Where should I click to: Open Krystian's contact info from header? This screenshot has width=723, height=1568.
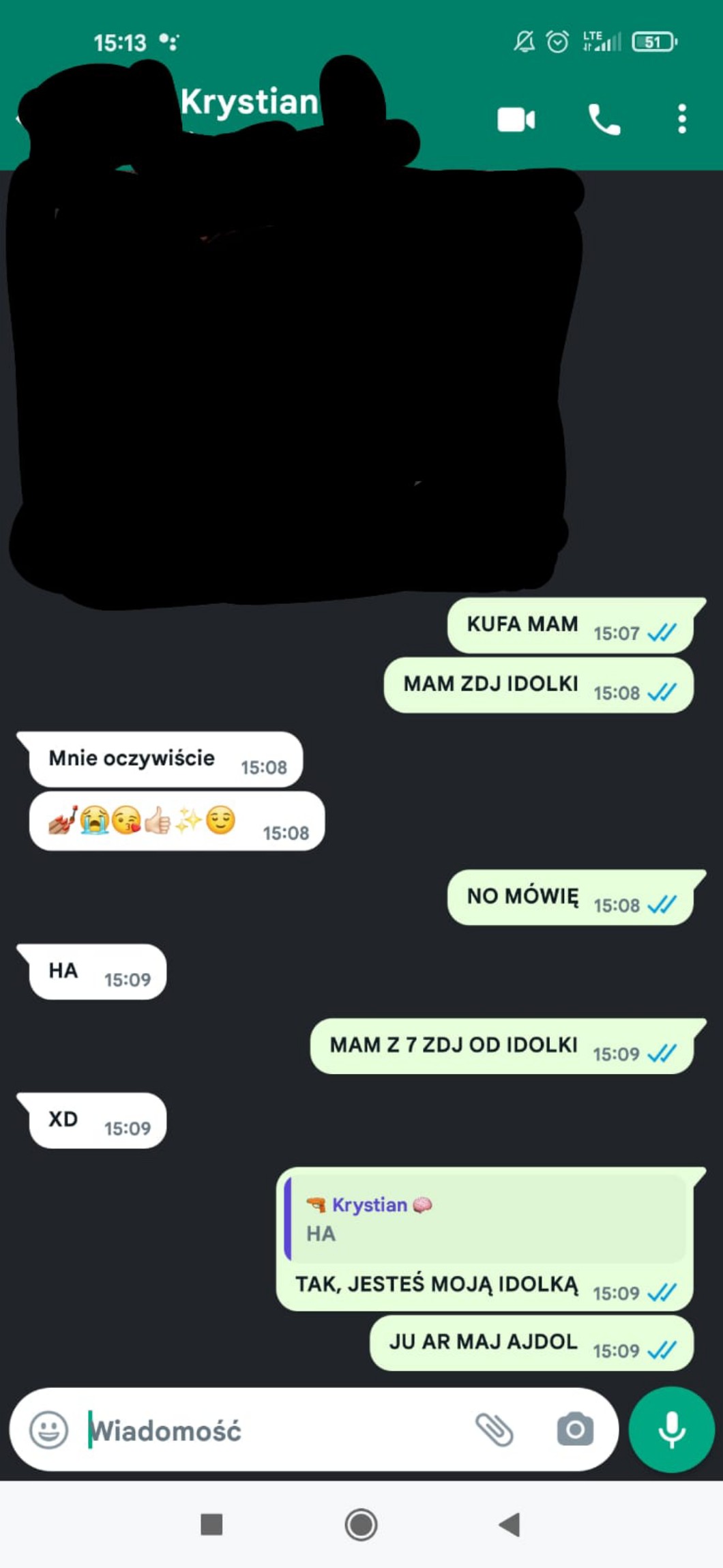tap(250, 102)
